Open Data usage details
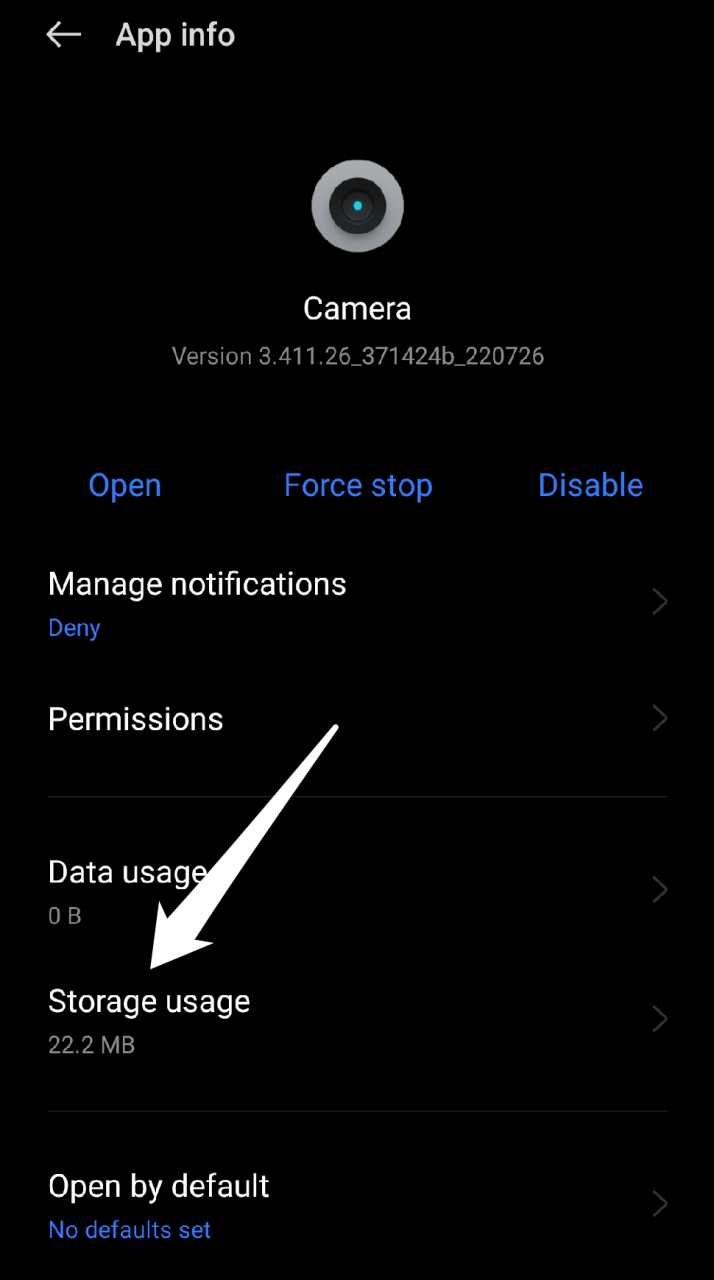714x1280 pixels. [356, 889]
